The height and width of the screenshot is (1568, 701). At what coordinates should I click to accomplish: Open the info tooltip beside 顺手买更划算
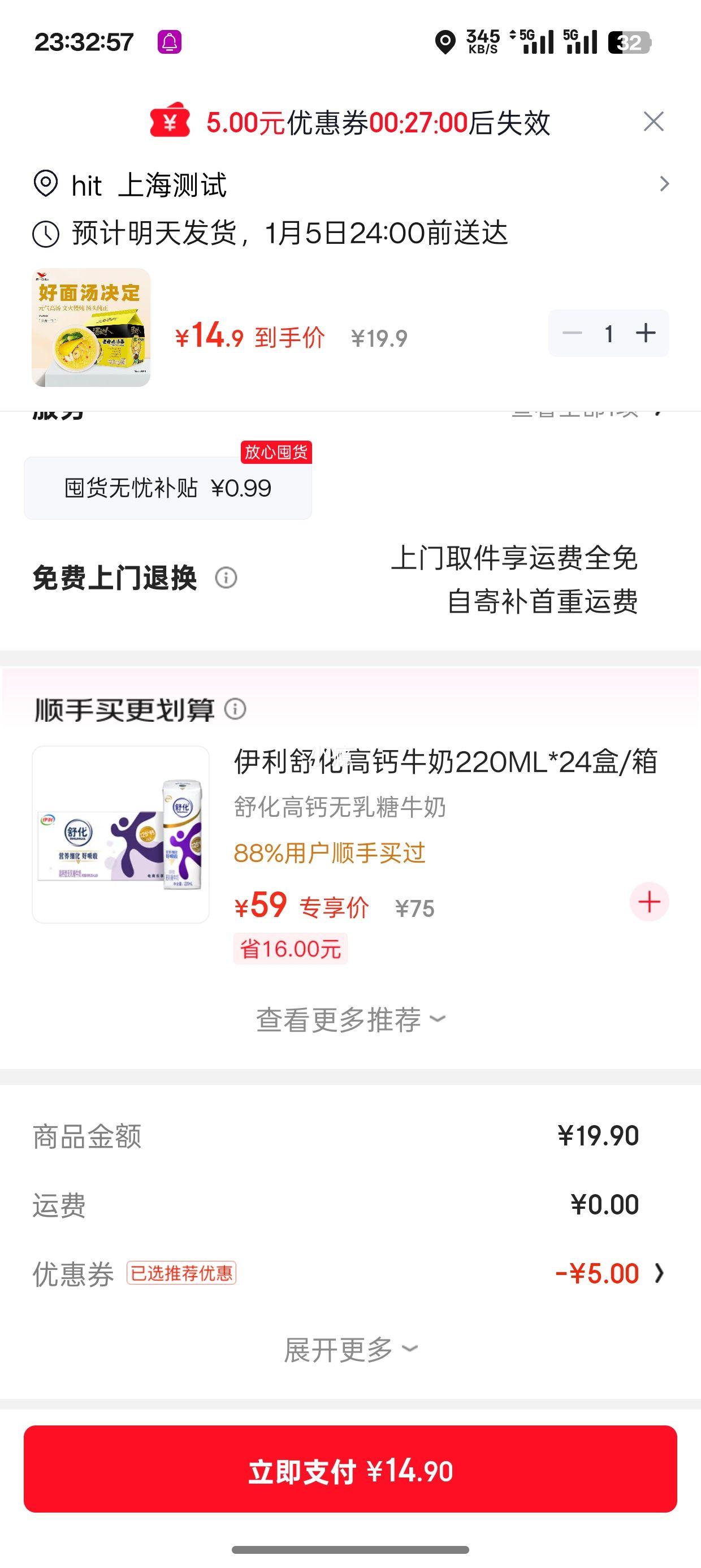[236, 709]
